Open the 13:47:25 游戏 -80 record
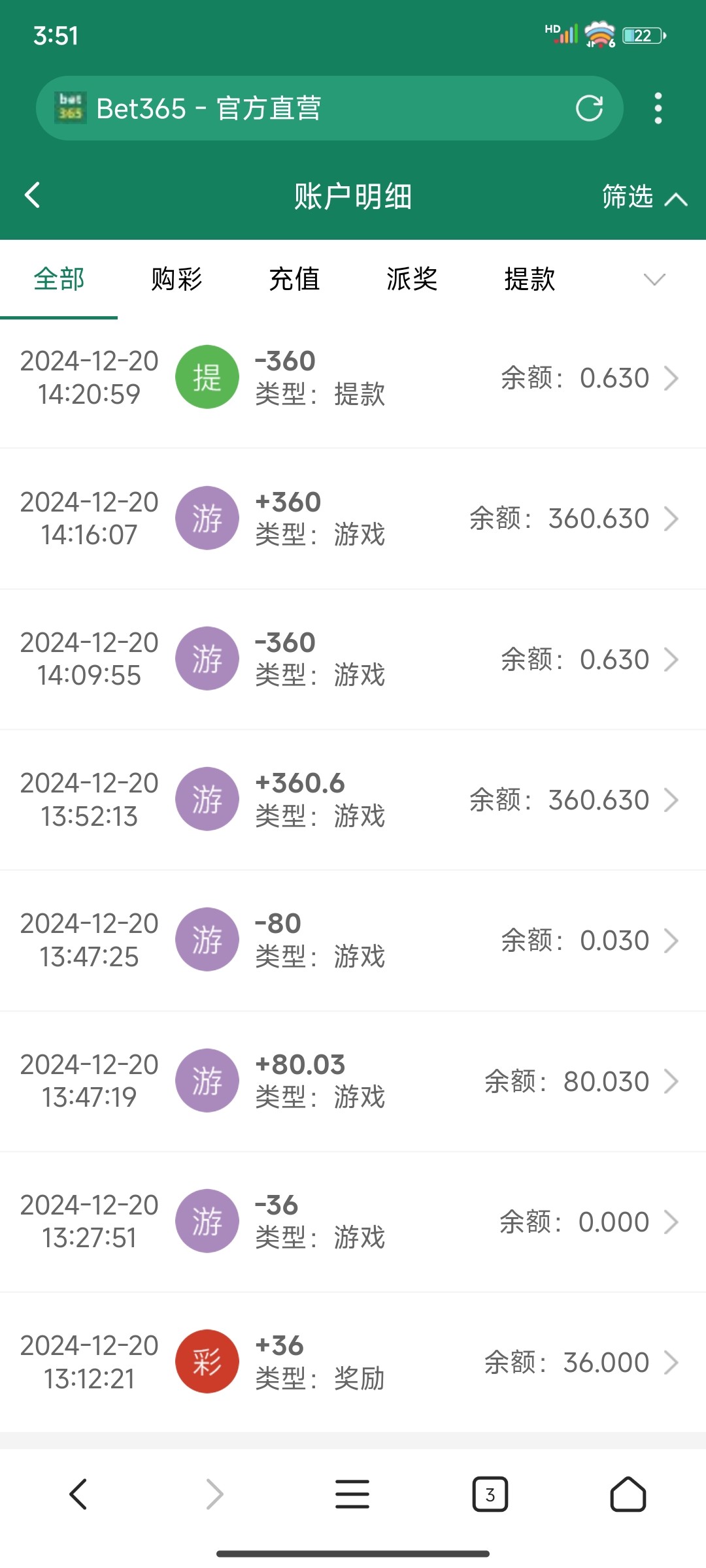The height and width of the screenshot is (1568, 706). (353, 940)
